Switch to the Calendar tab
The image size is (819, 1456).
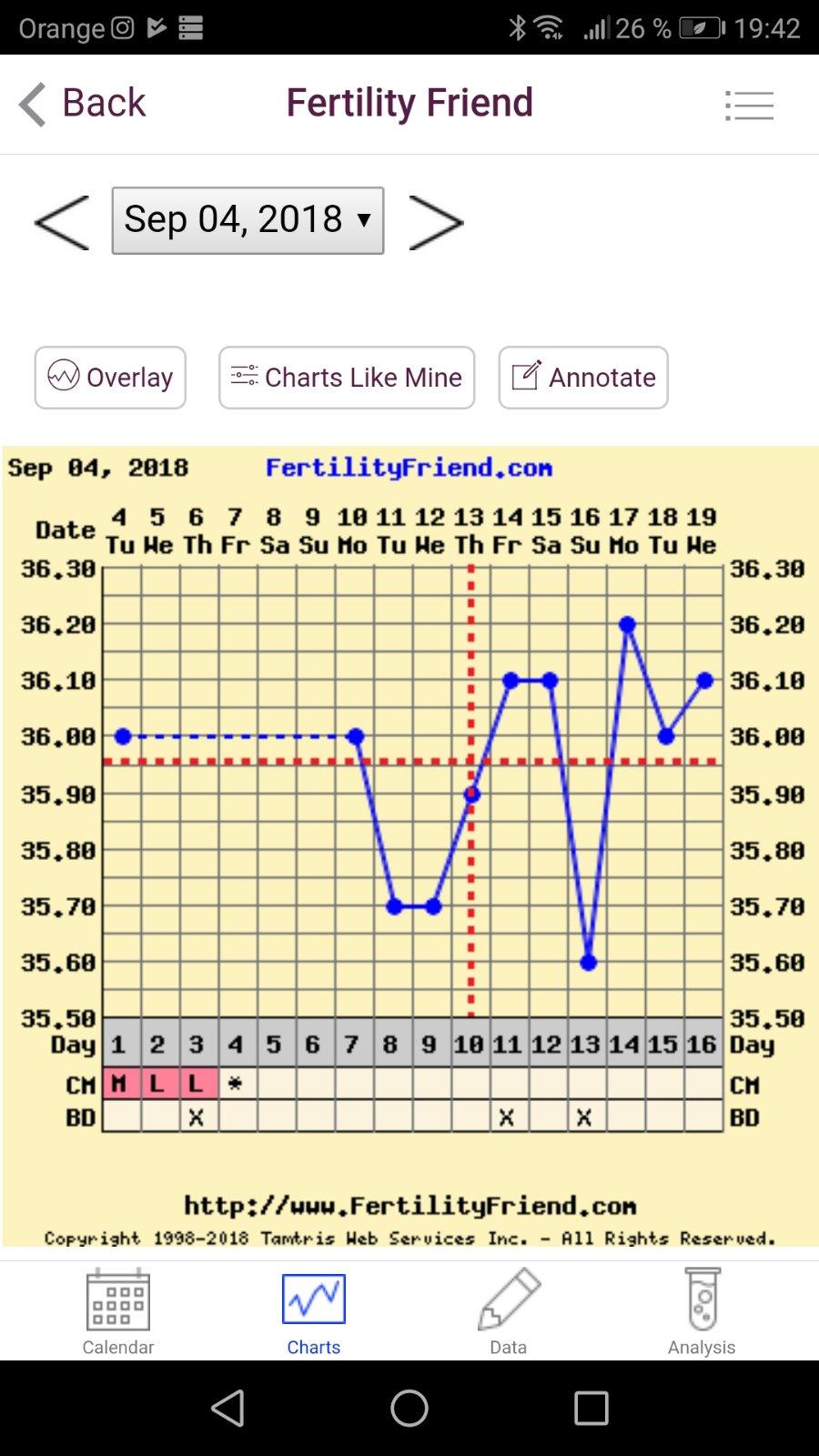pos(118,1312)
